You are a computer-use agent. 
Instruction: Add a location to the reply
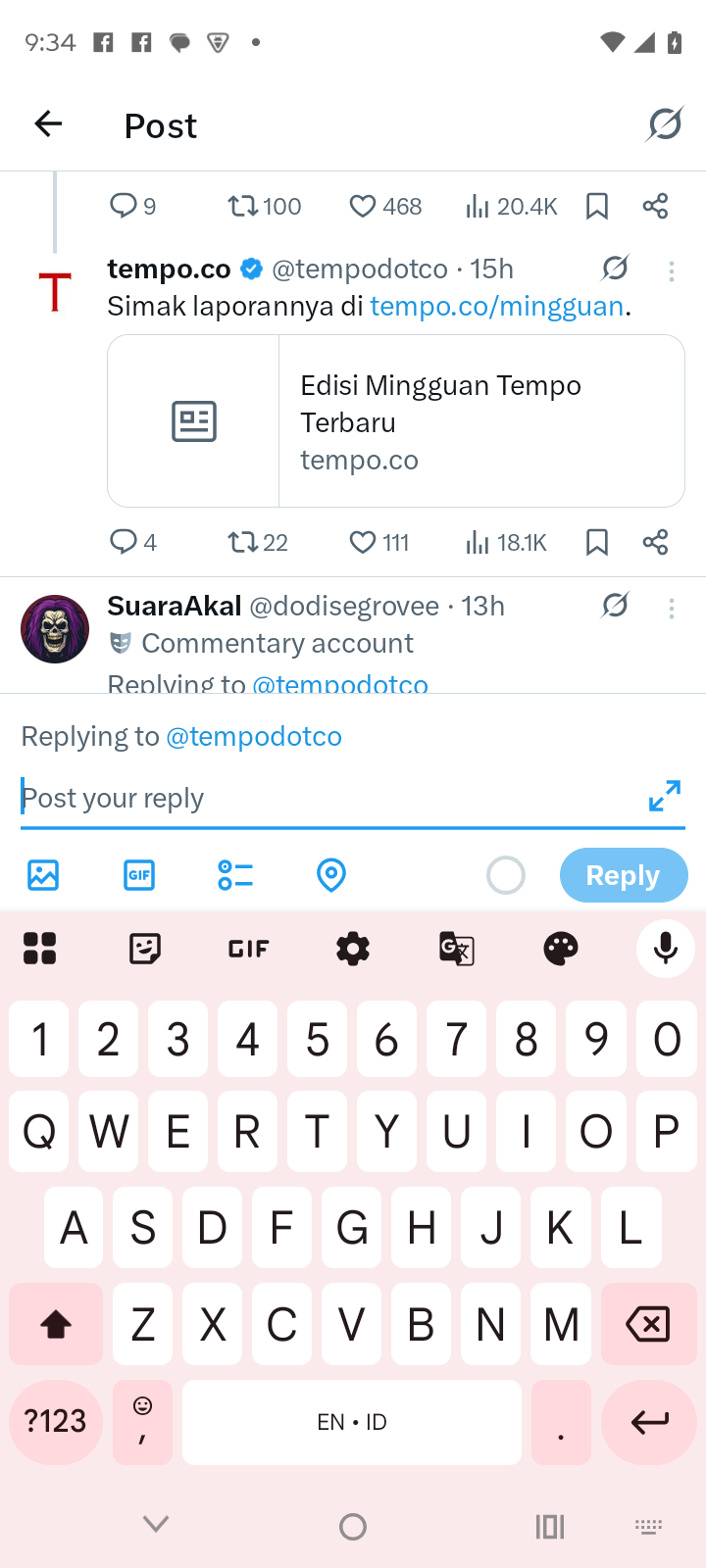(331, 875)
